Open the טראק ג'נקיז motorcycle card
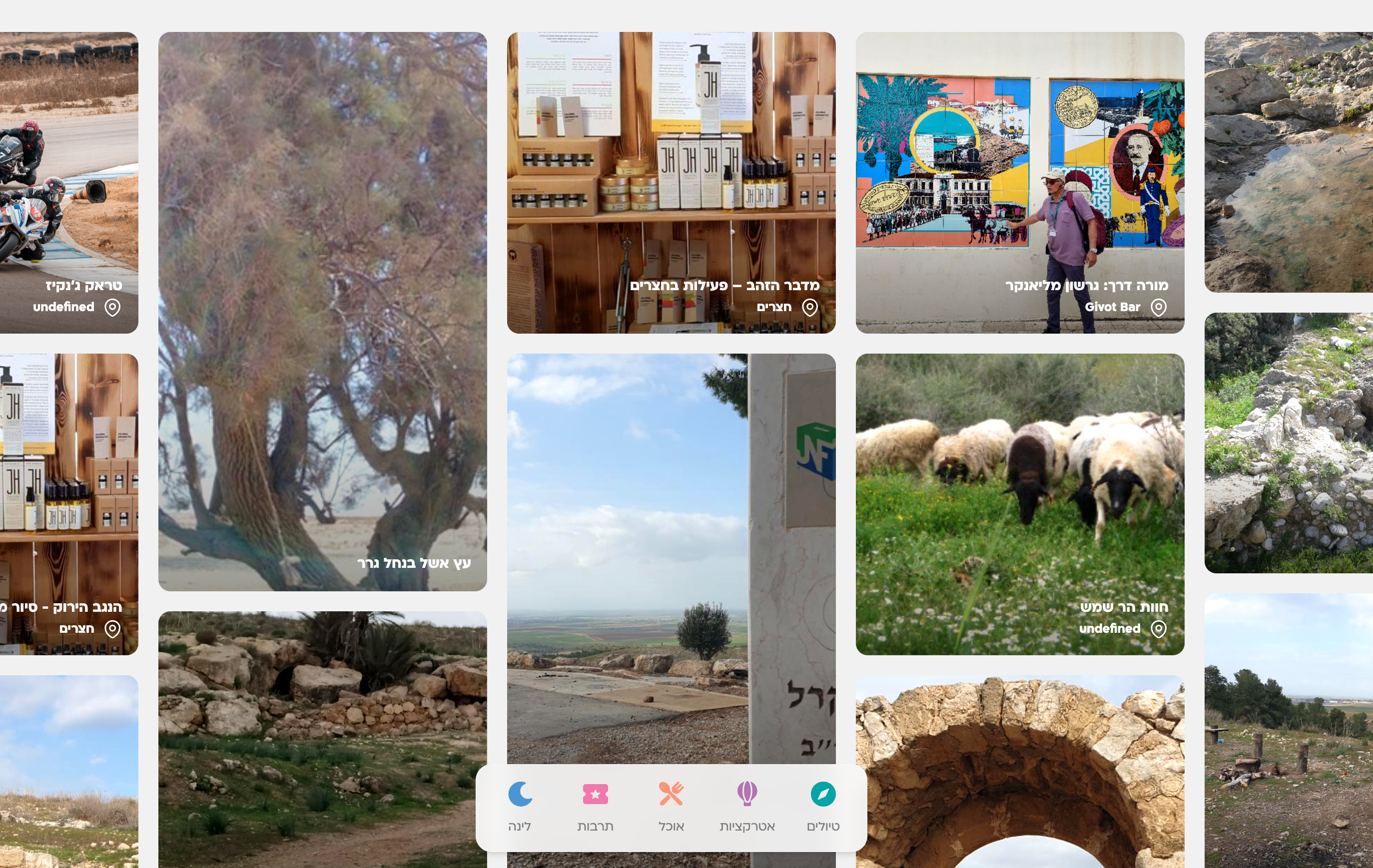The width and height of the screenshot is (1373, 868). pyautogui.click(x=68, y=182)
